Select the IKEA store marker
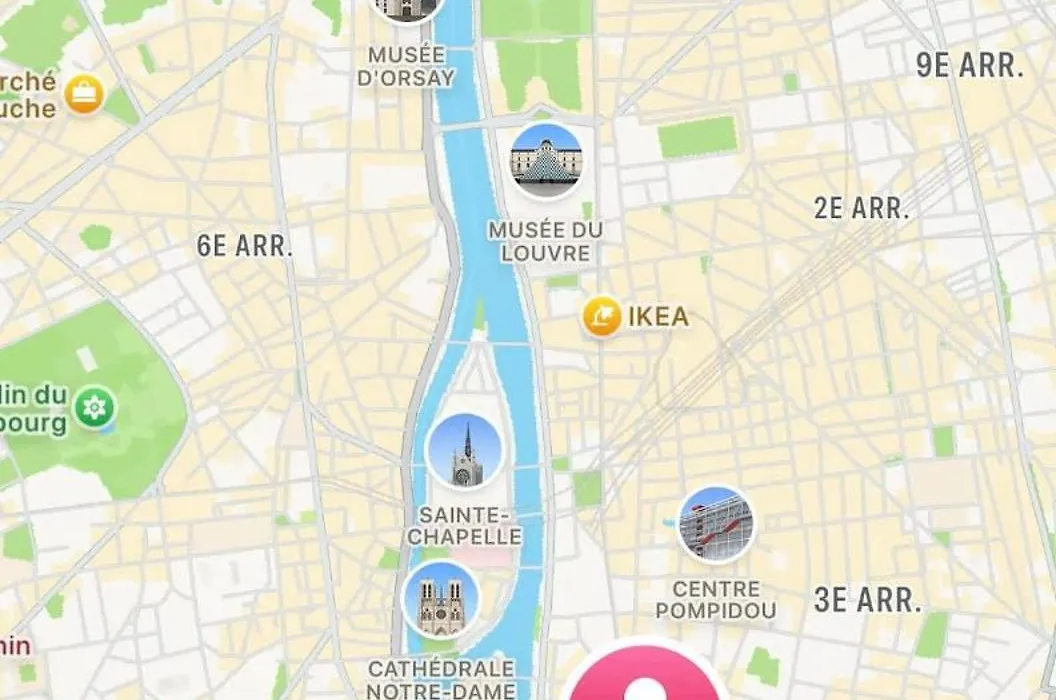Image resolution: width=1056 pixels, height=700 pixels. coord(602,318)
